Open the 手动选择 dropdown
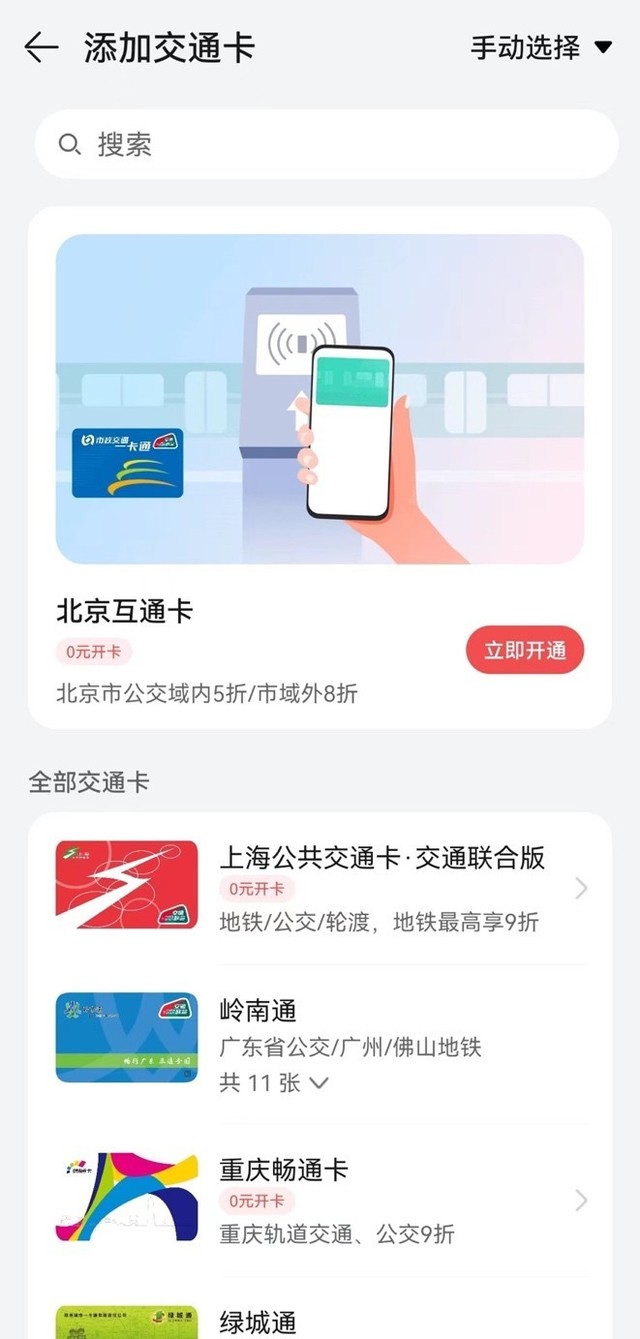 [x=540, y=47]
